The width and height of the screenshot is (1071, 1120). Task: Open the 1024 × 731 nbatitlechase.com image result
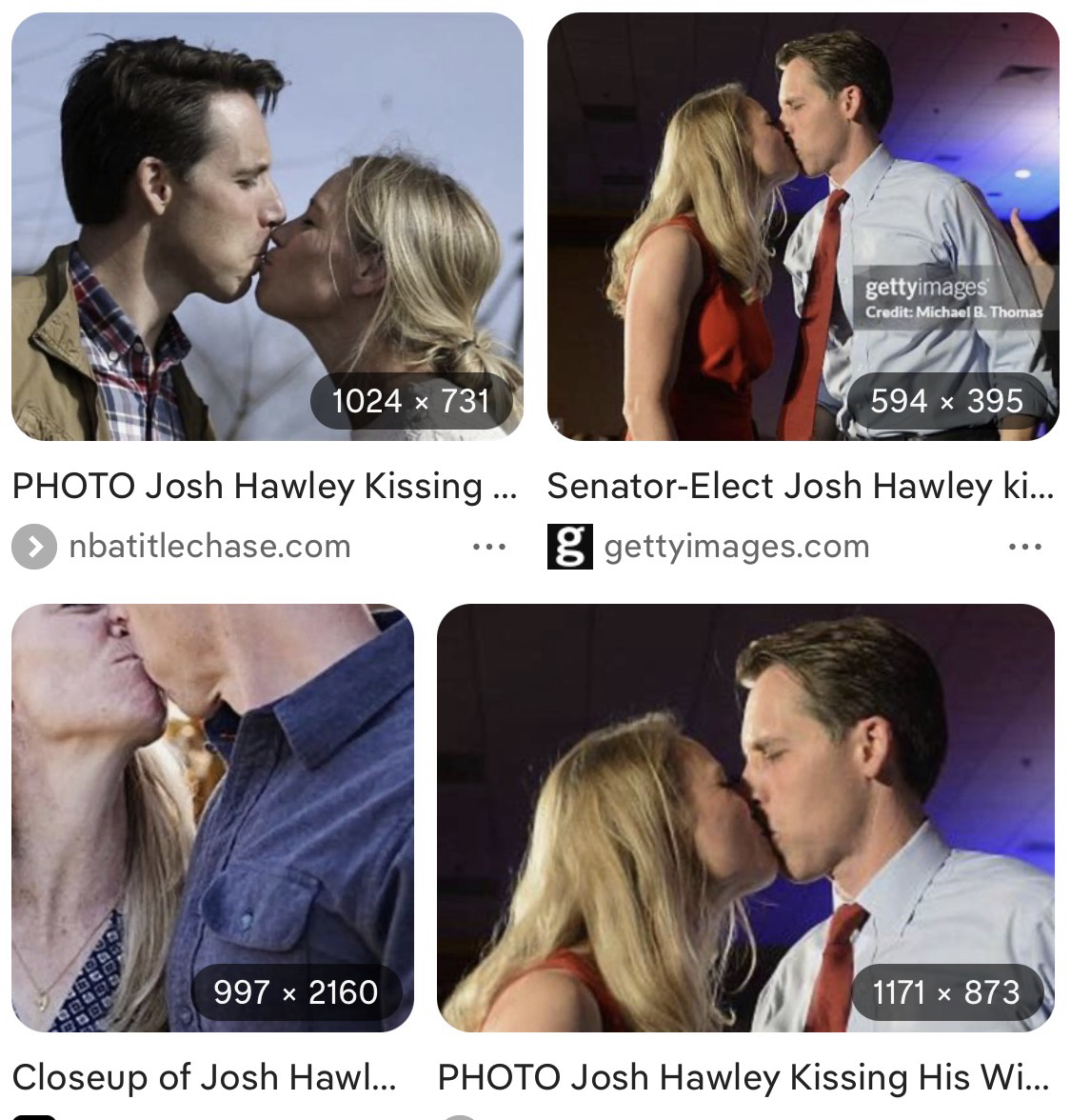[267, 227]
